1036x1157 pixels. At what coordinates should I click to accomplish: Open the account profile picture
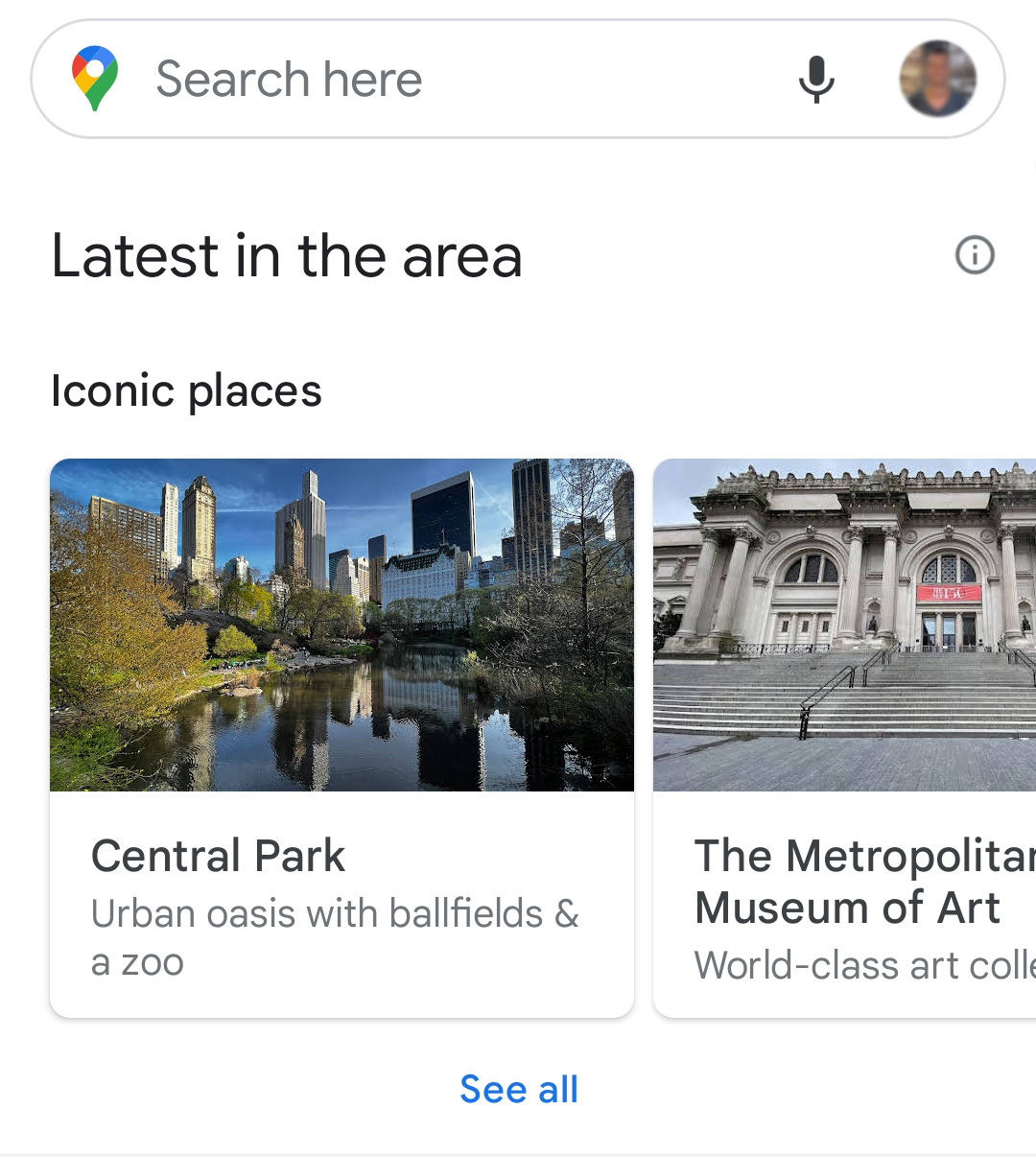[937, 79]
